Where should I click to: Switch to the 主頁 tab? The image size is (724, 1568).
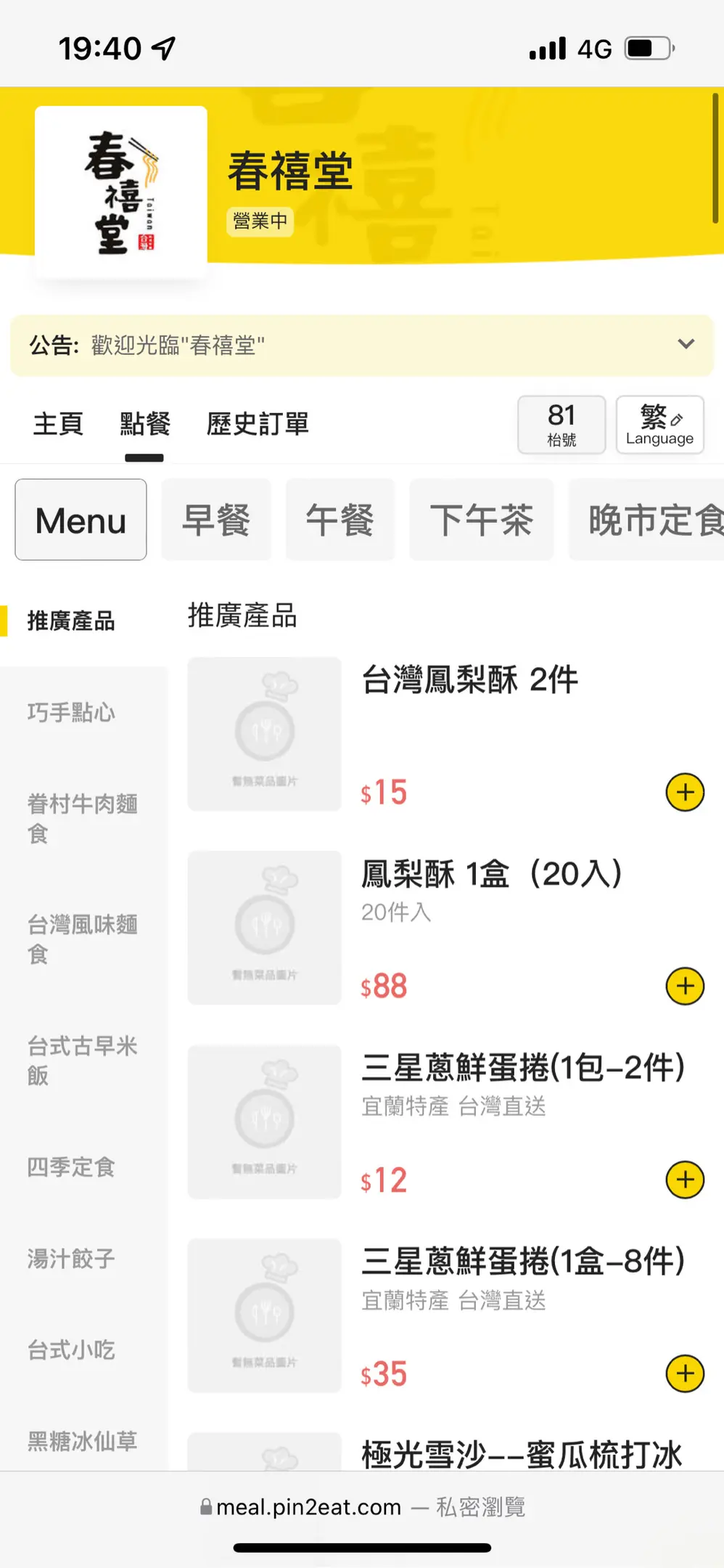pyautogui.click(x=58, y=424)
